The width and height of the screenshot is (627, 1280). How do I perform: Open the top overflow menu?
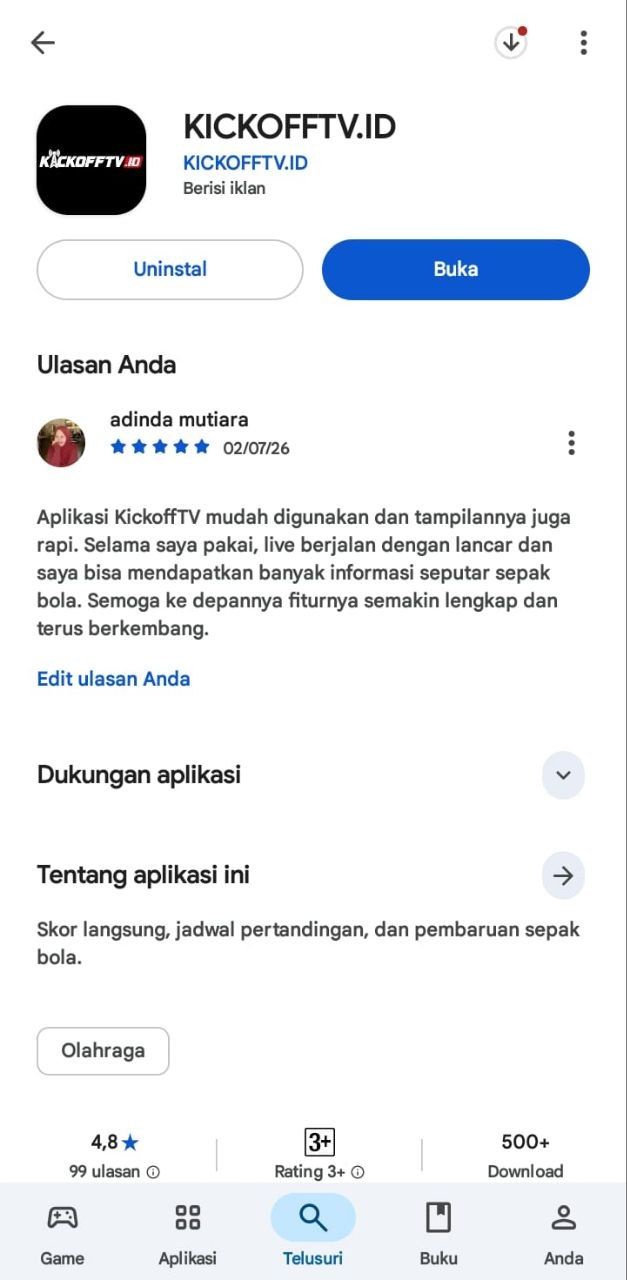(583, 42)
